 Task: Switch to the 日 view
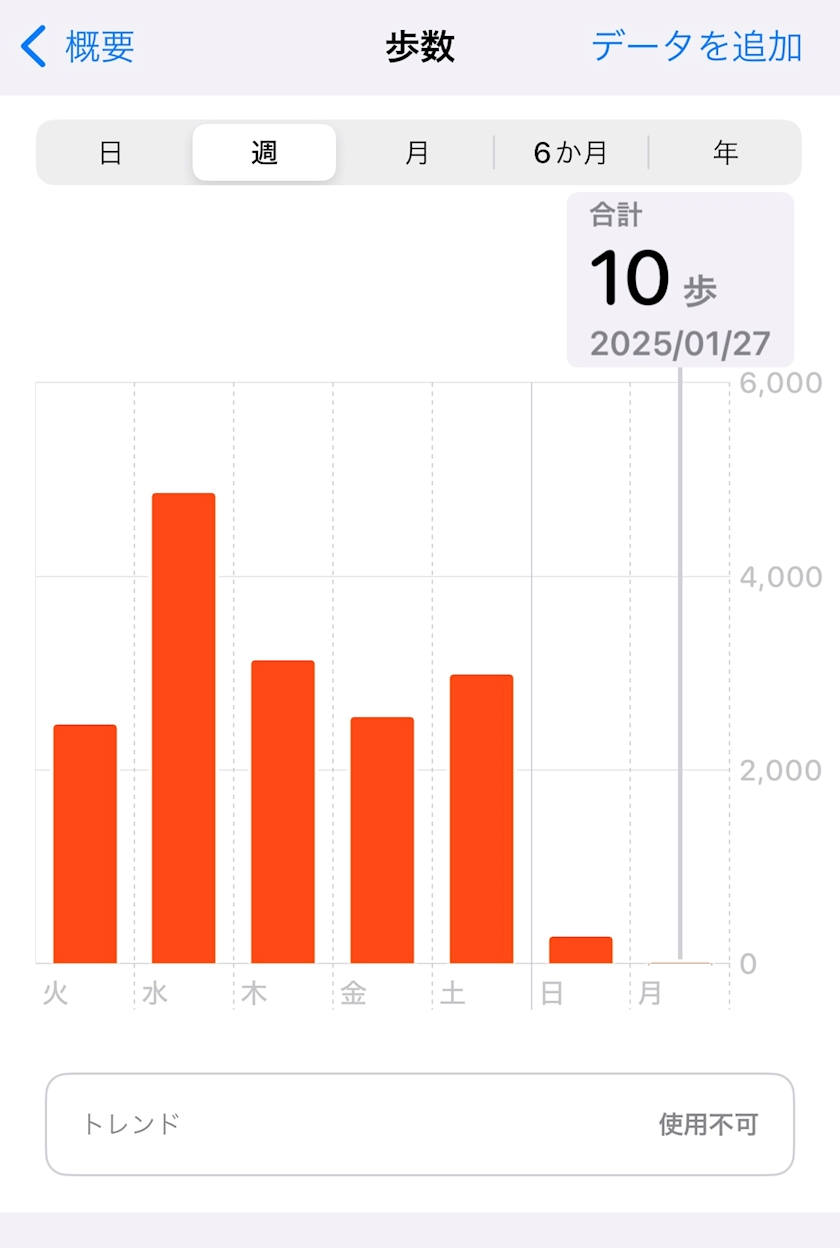111,153
